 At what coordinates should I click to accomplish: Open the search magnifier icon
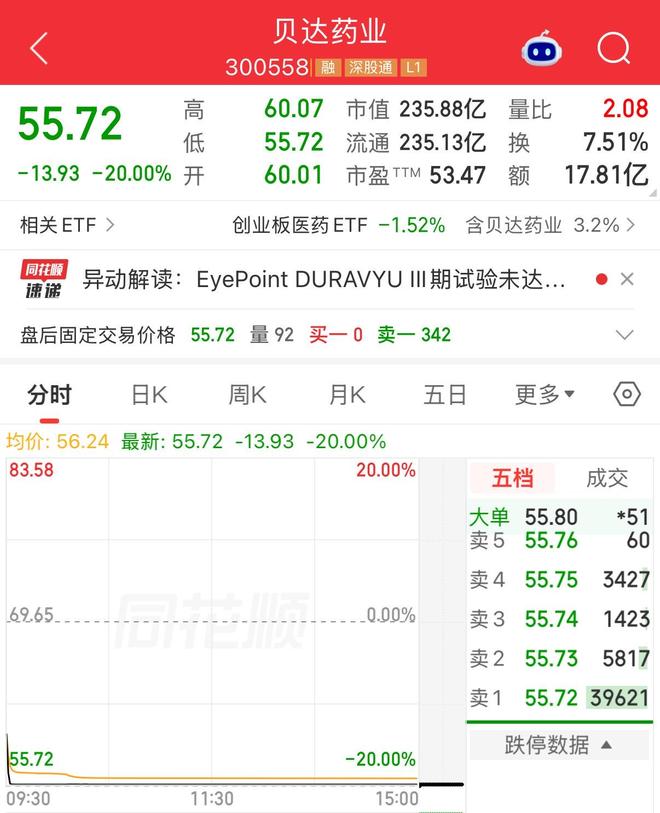click(x=614, y=48)
